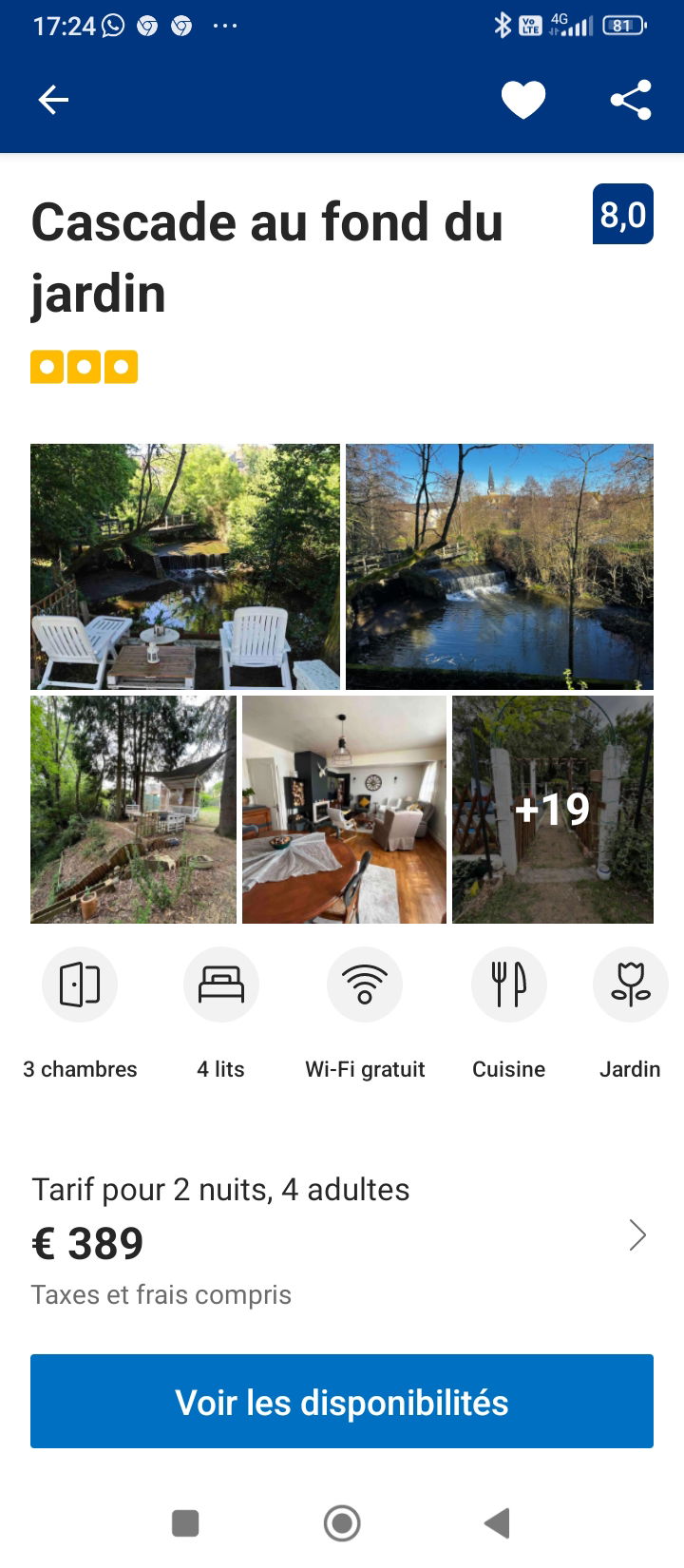This screenshot has height=1568, width=684.
Task: Select the Cuisine utensils icon
Action: point(508,985)
